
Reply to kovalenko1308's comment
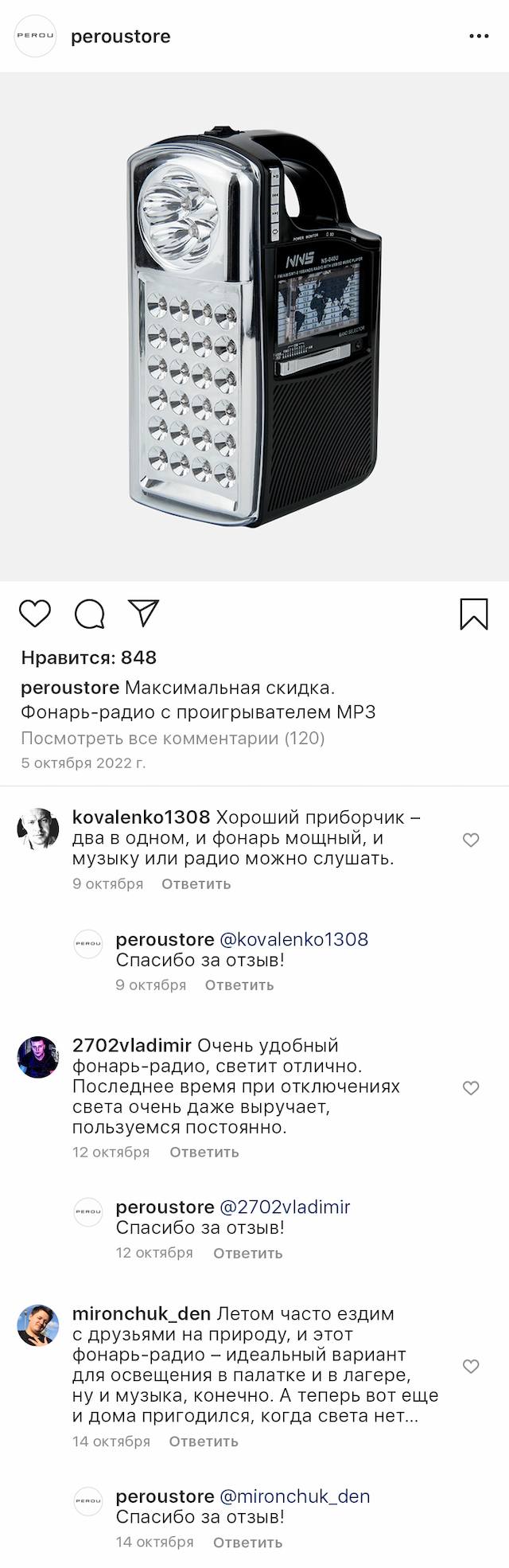point(196,883)
